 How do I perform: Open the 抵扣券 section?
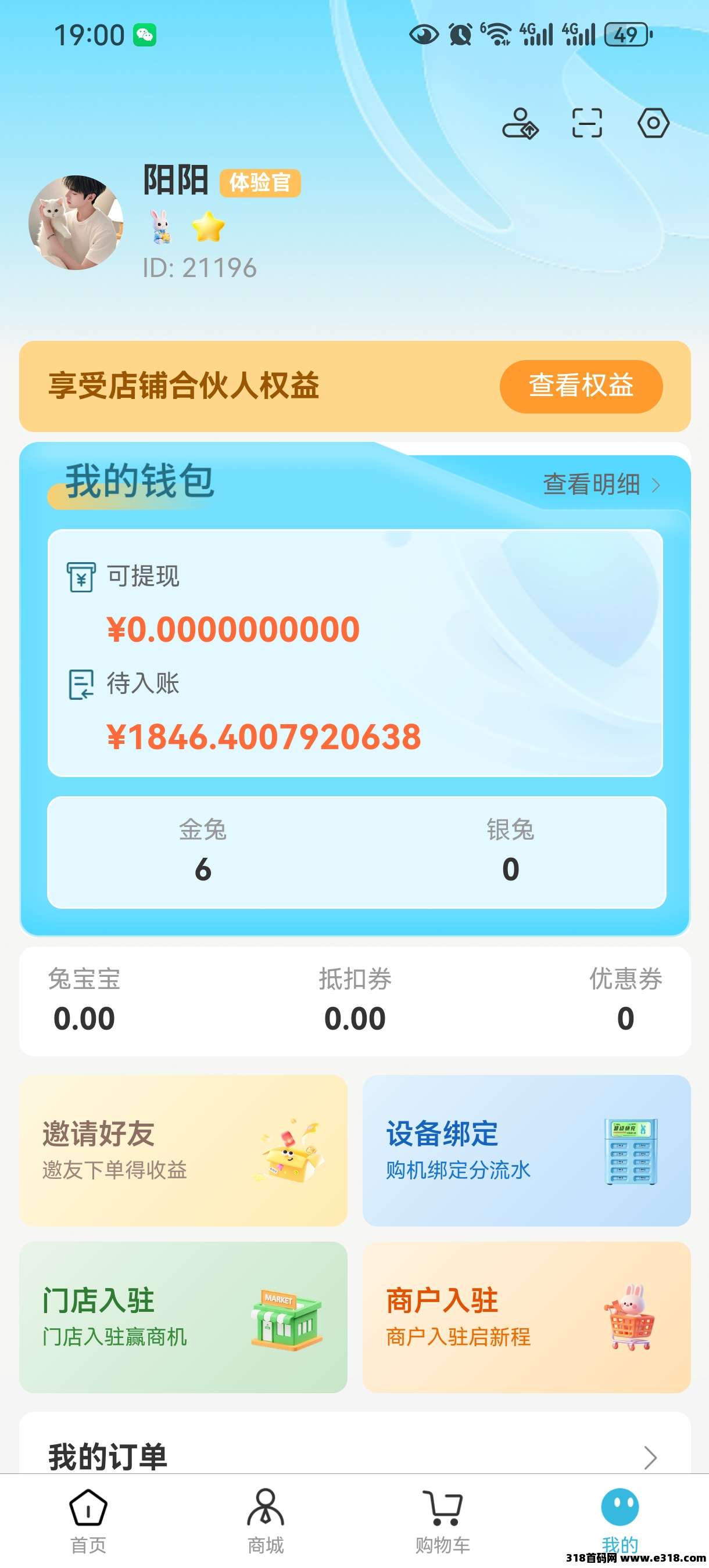point(354,999)
